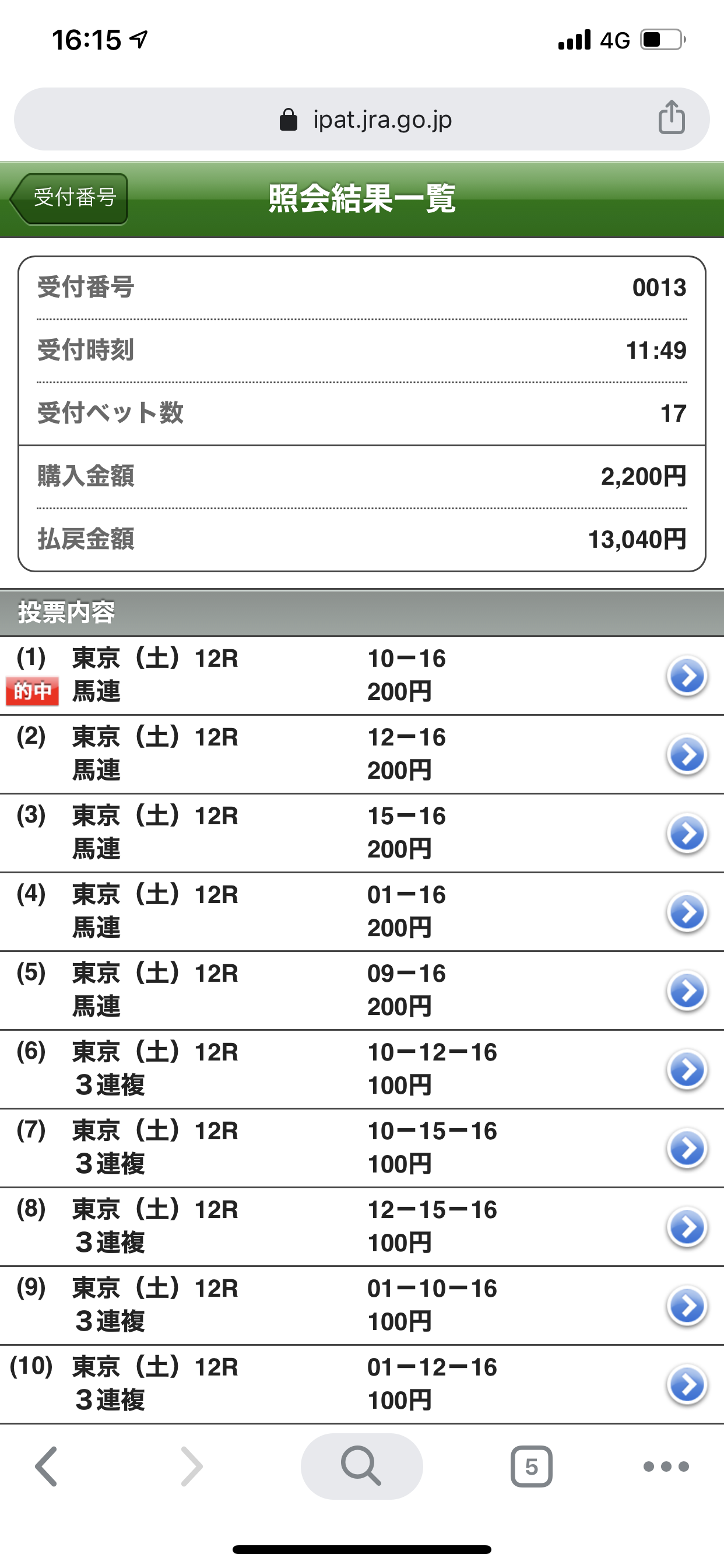
Task: Open bet (2) 馬連 12-16 details
Action: coord(362,755)
